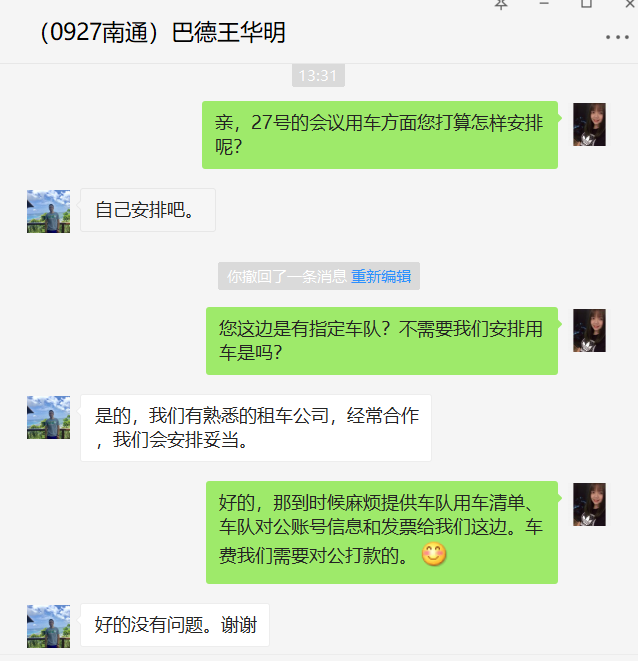Tap the 重新编辑 link to re-edit
The height and width of the screenshot is (661, 638).
point(381,277)
